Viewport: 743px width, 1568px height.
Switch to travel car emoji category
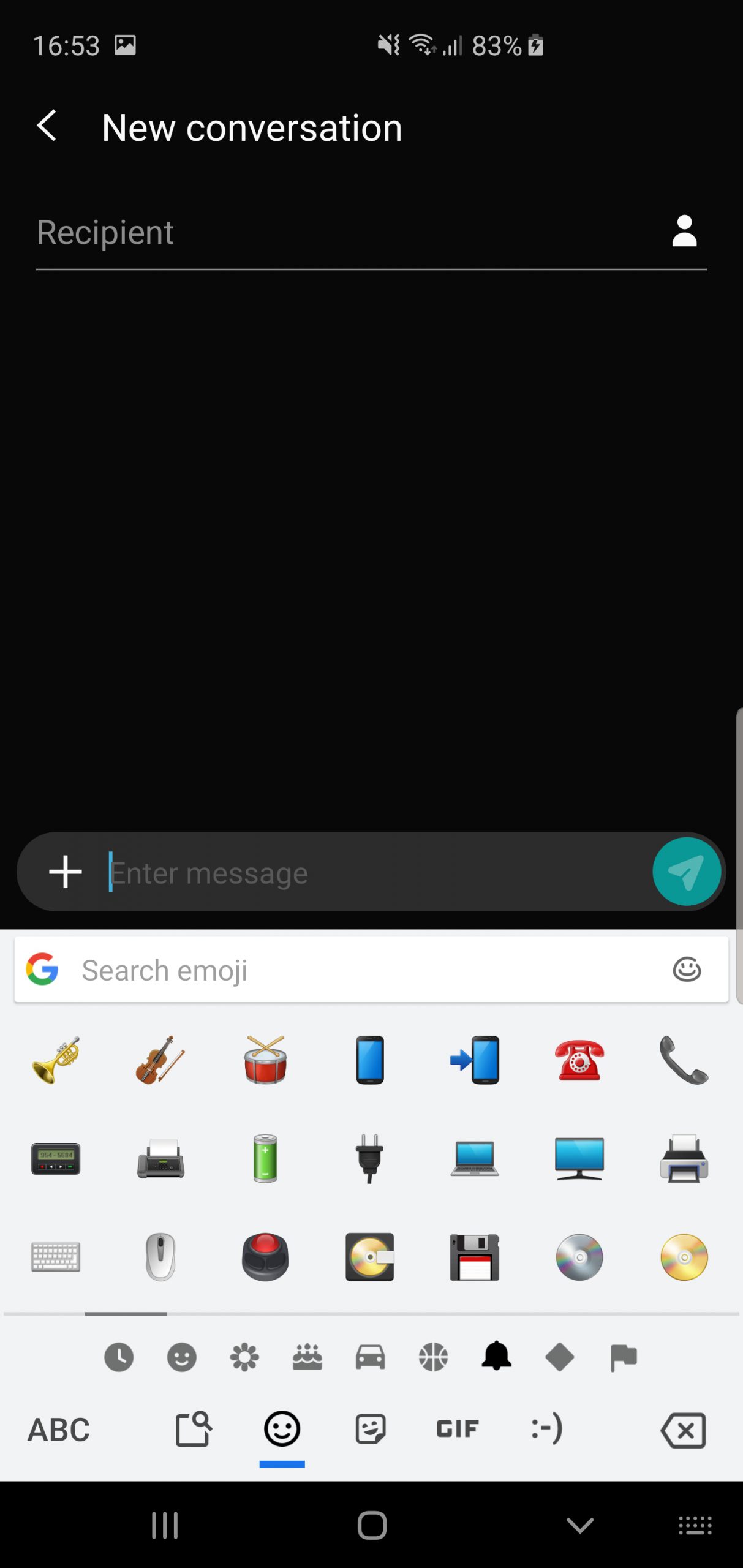370,1357
